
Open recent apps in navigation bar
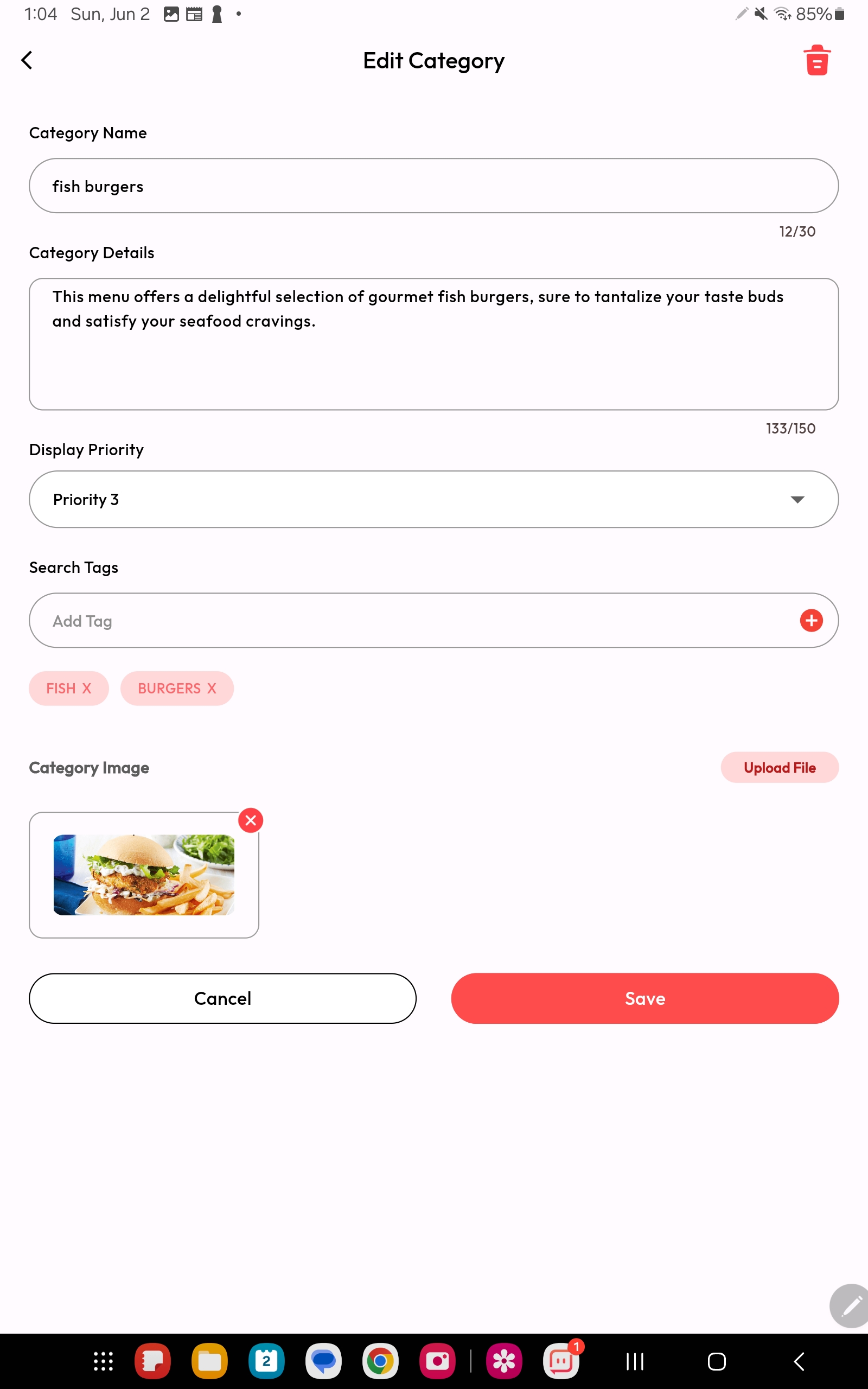click(x=634, y=1361)
